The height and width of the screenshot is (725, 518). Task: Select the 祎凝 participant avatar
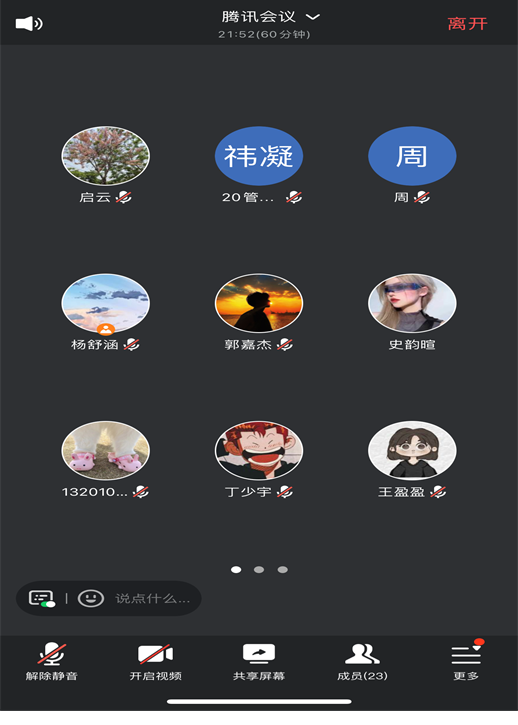259,156
